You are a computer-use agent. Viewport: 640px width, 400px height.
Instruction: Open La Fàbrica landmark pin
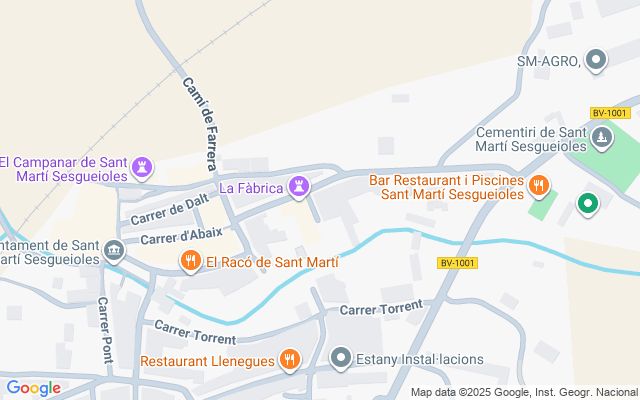(299, 187)
